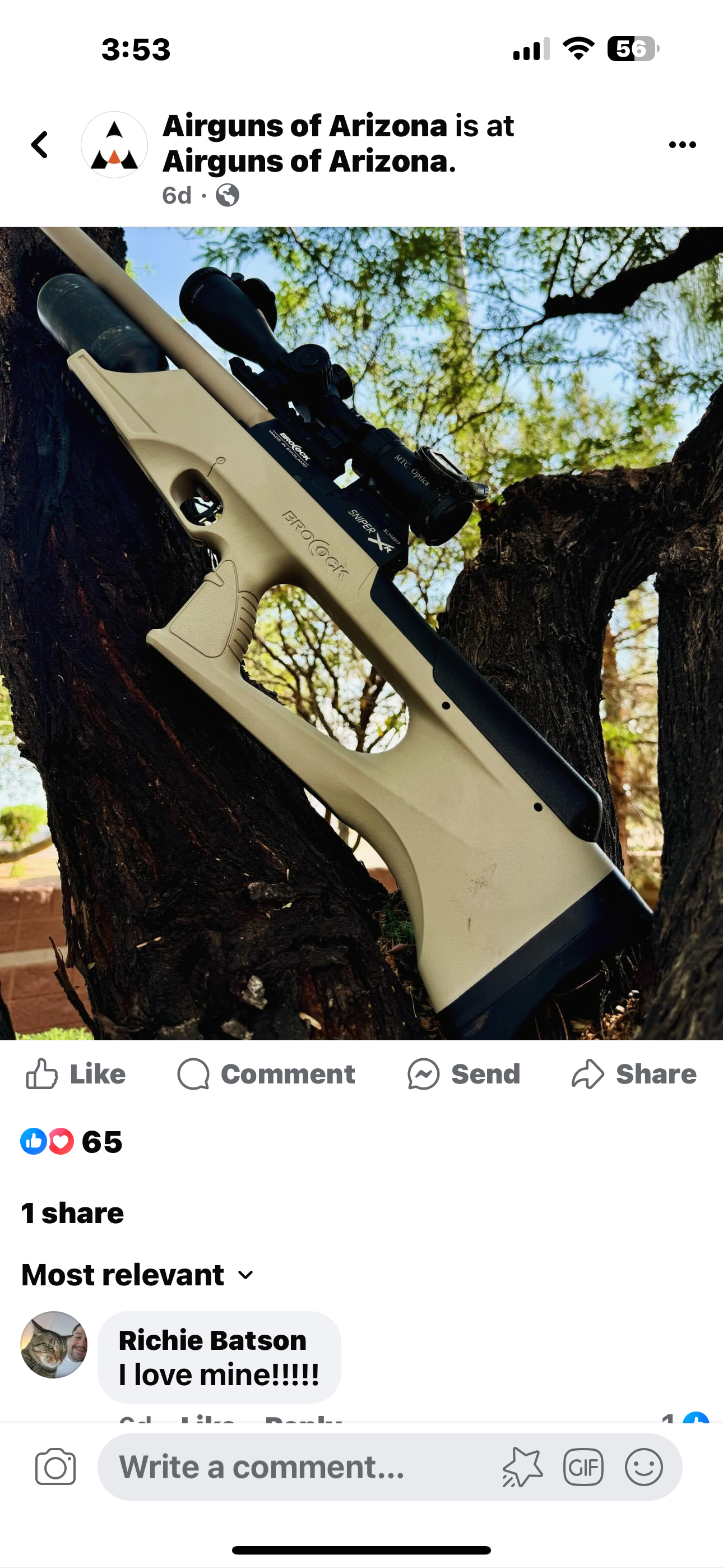Open the emoji picker
This screenshot has height=1568, width=723.
643,1467
